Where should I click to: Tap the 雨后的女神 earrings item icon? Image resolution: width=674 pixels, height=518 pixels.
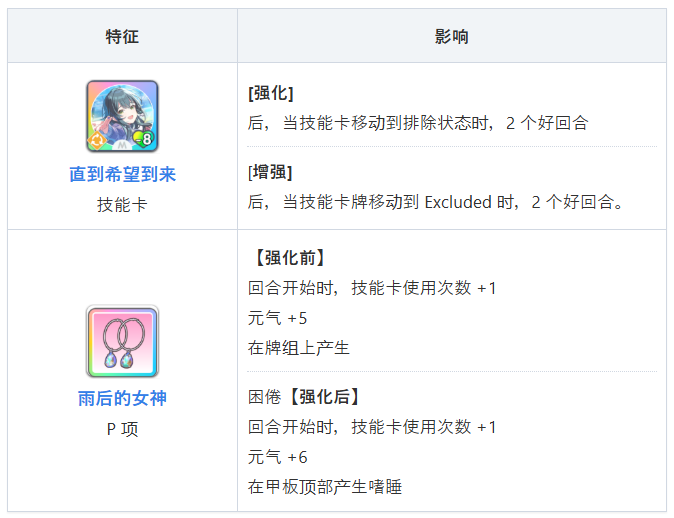point(122,341)
